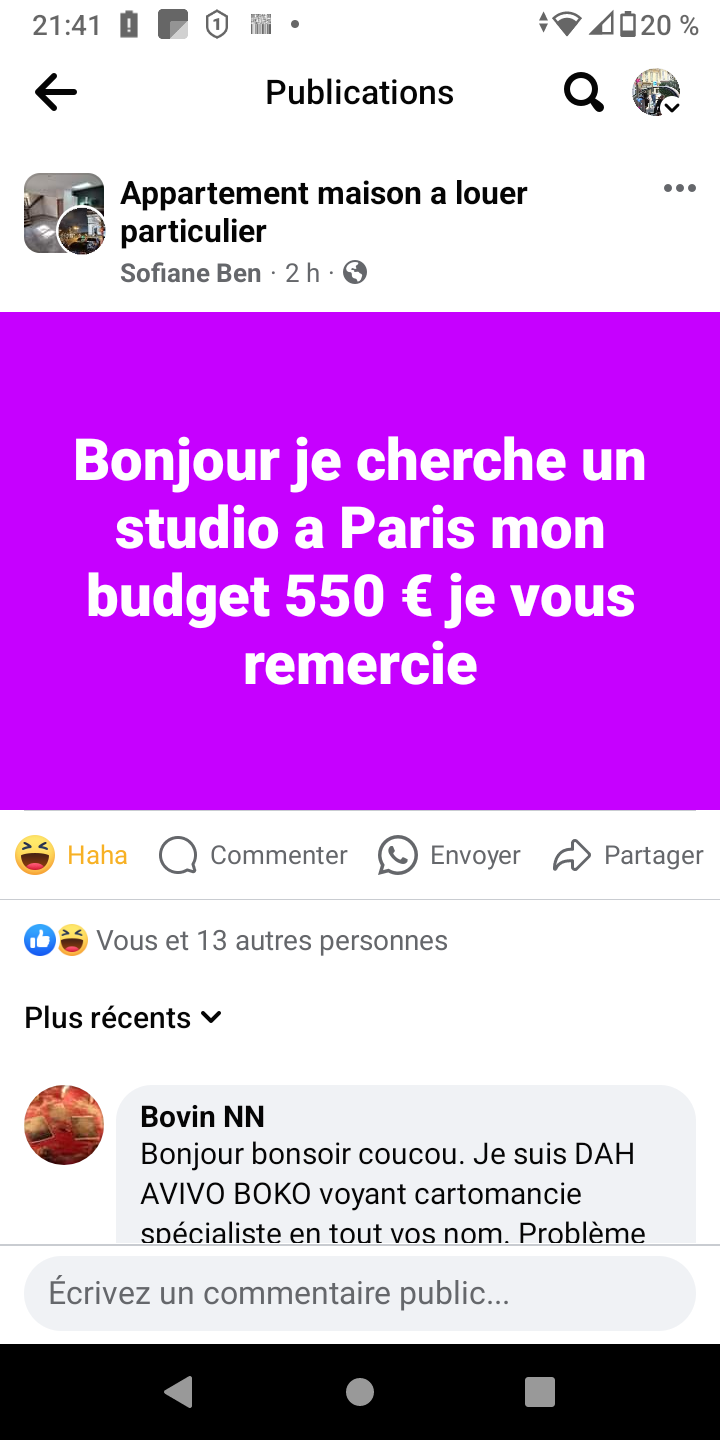
Task: Open recent apps from navigation bar
Action: click(x=539, y=1392)
